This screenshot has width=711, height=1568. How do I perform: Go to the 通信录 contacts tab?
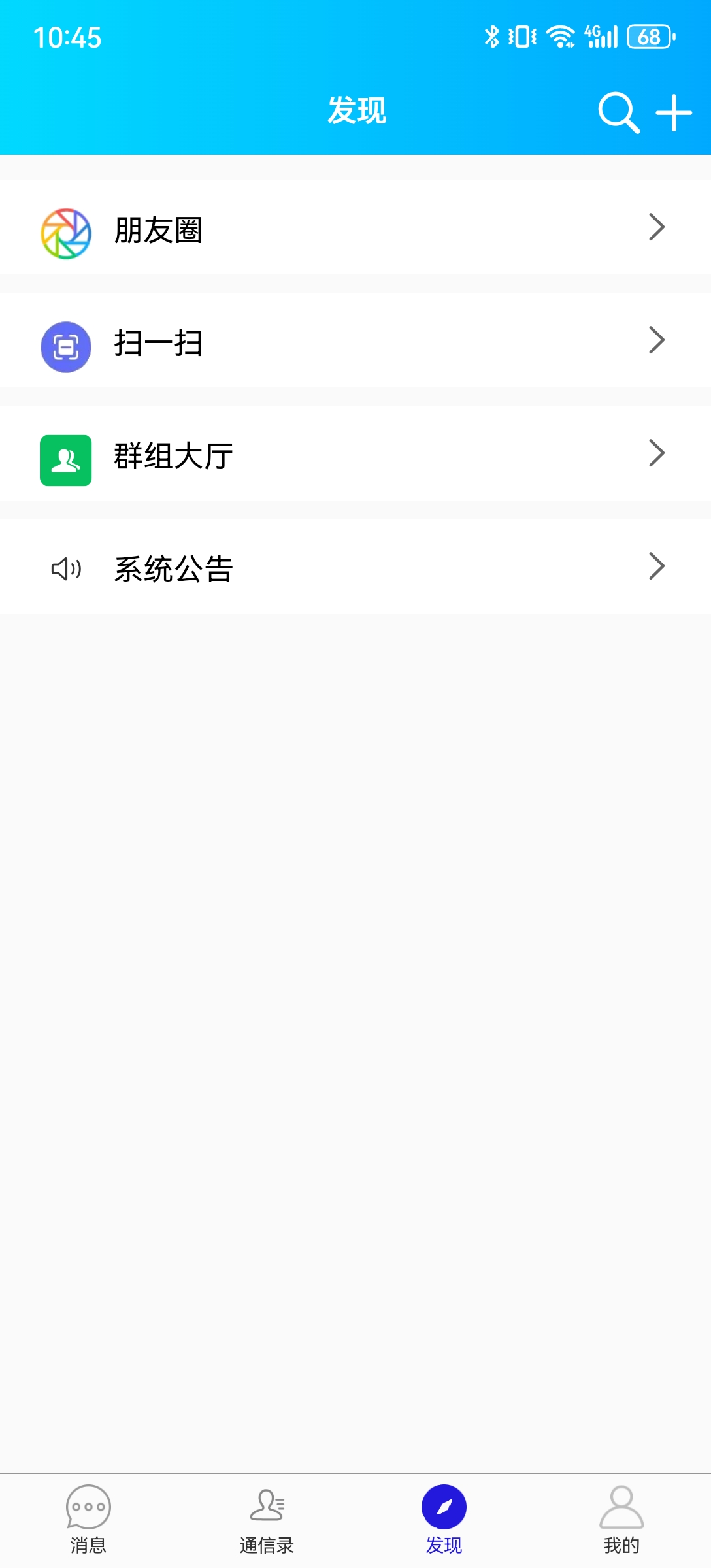coord(267,1520)
